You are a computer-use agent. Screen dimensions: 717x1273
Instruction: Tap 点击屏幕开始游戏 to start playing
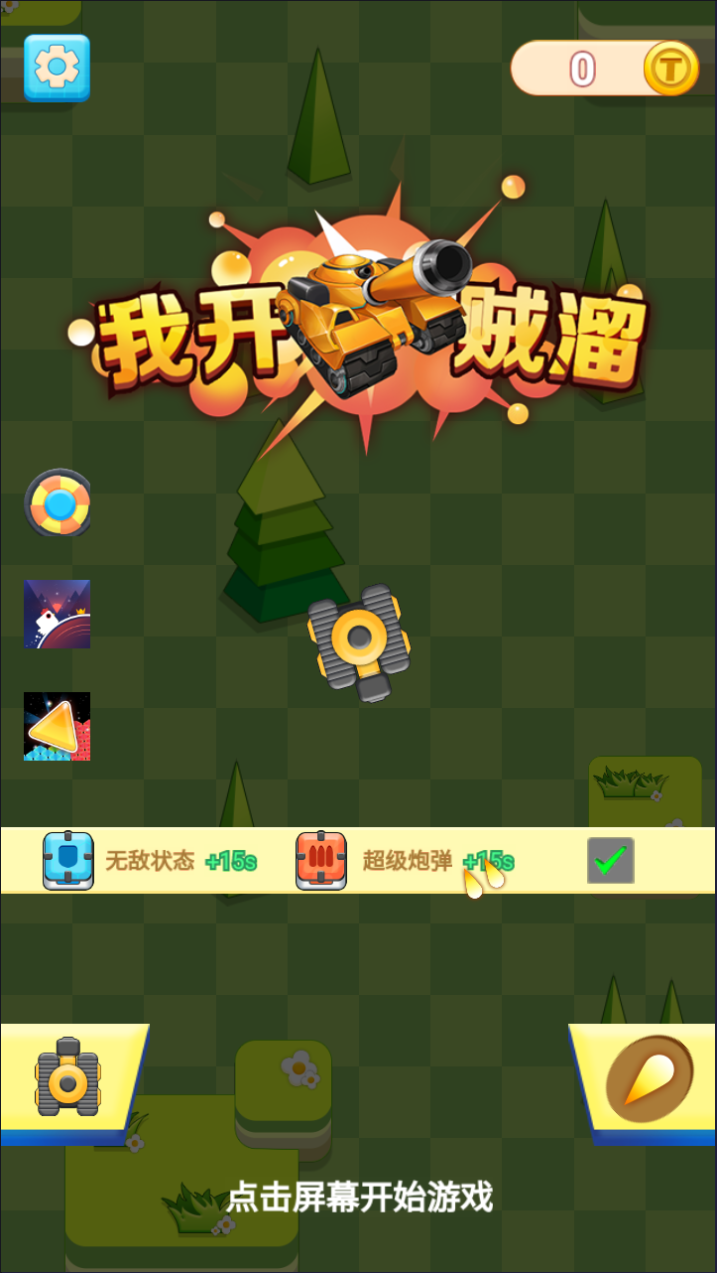pos(359,1197)
